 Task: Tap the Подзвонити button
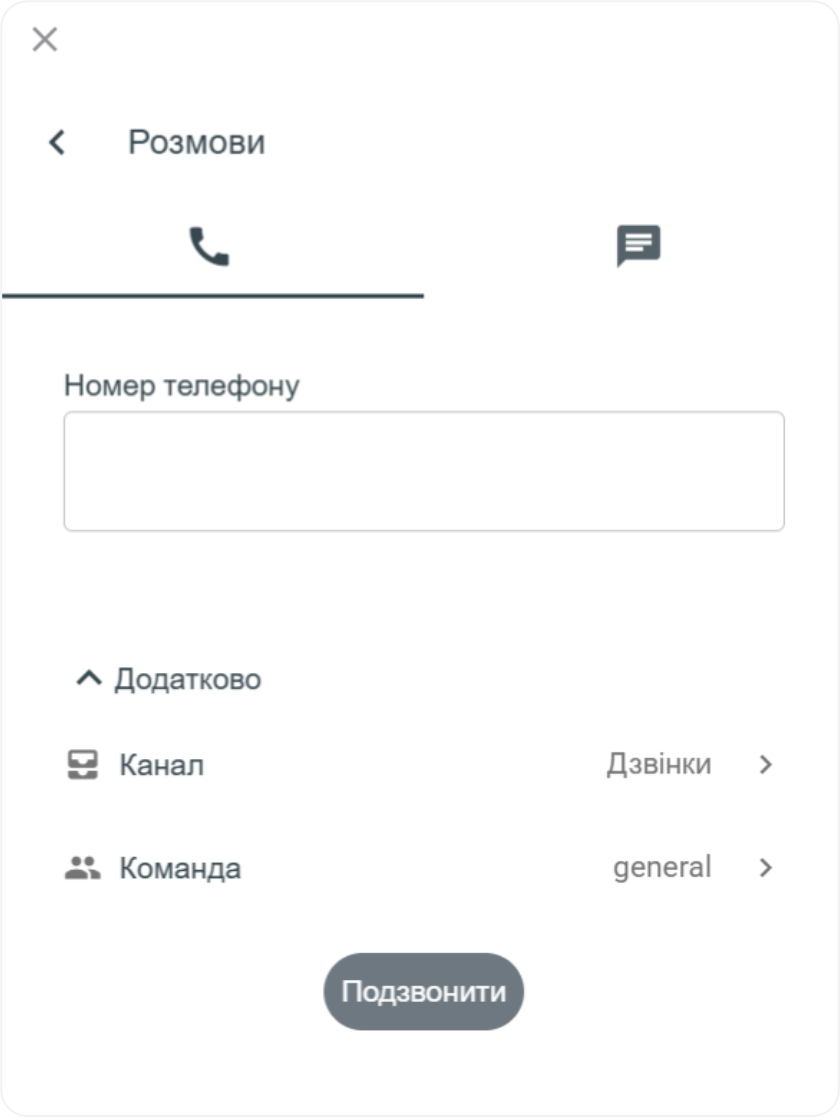423,992
